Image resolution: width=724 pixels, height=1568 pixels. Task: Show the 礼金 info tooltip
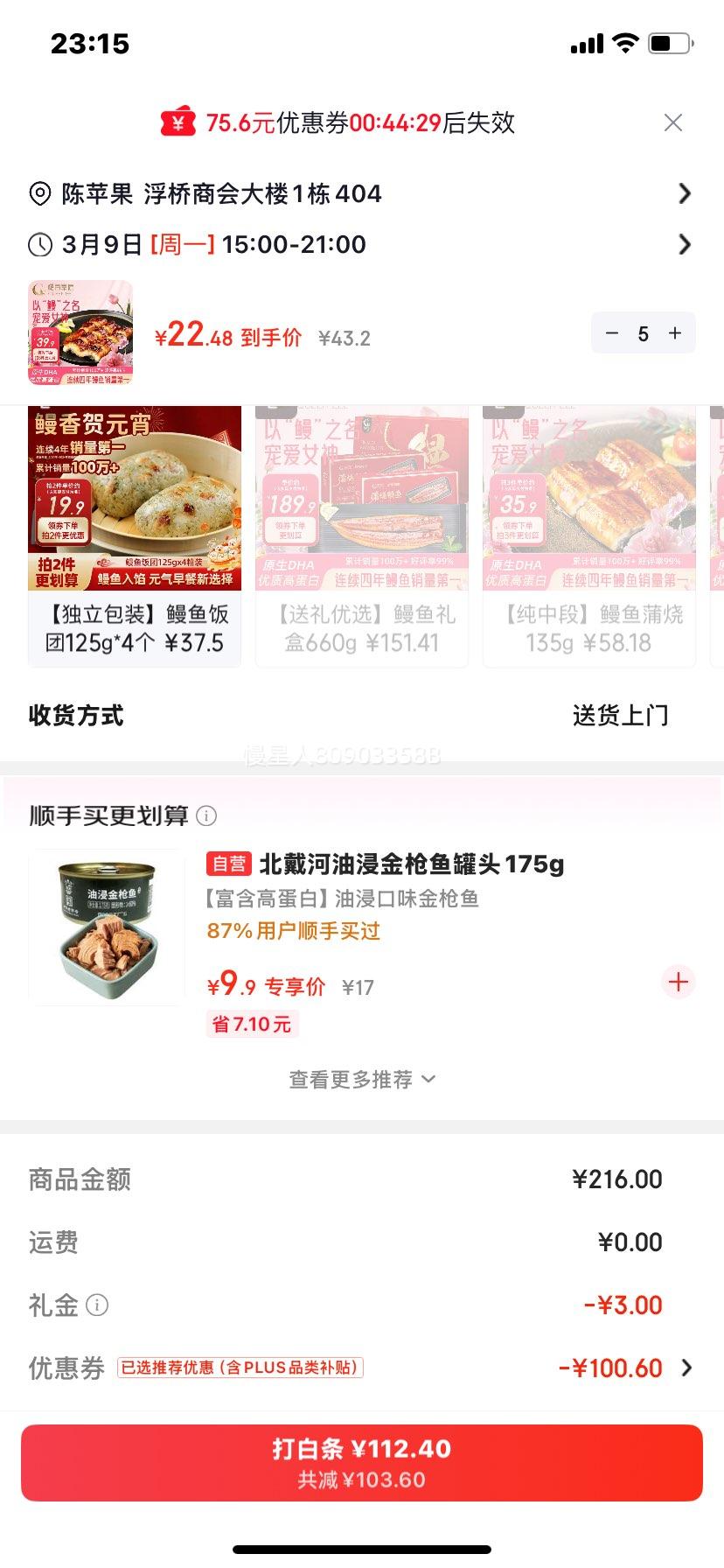pyautogui.click(x=97, y=1305)
